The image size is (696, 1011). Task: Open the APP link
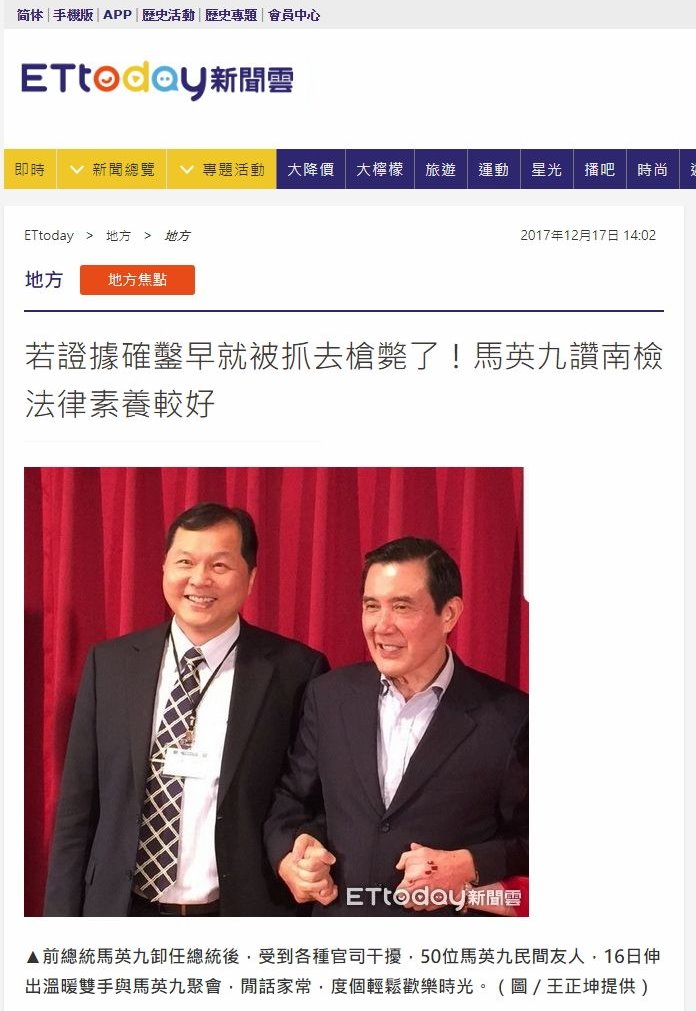[116, 15]
